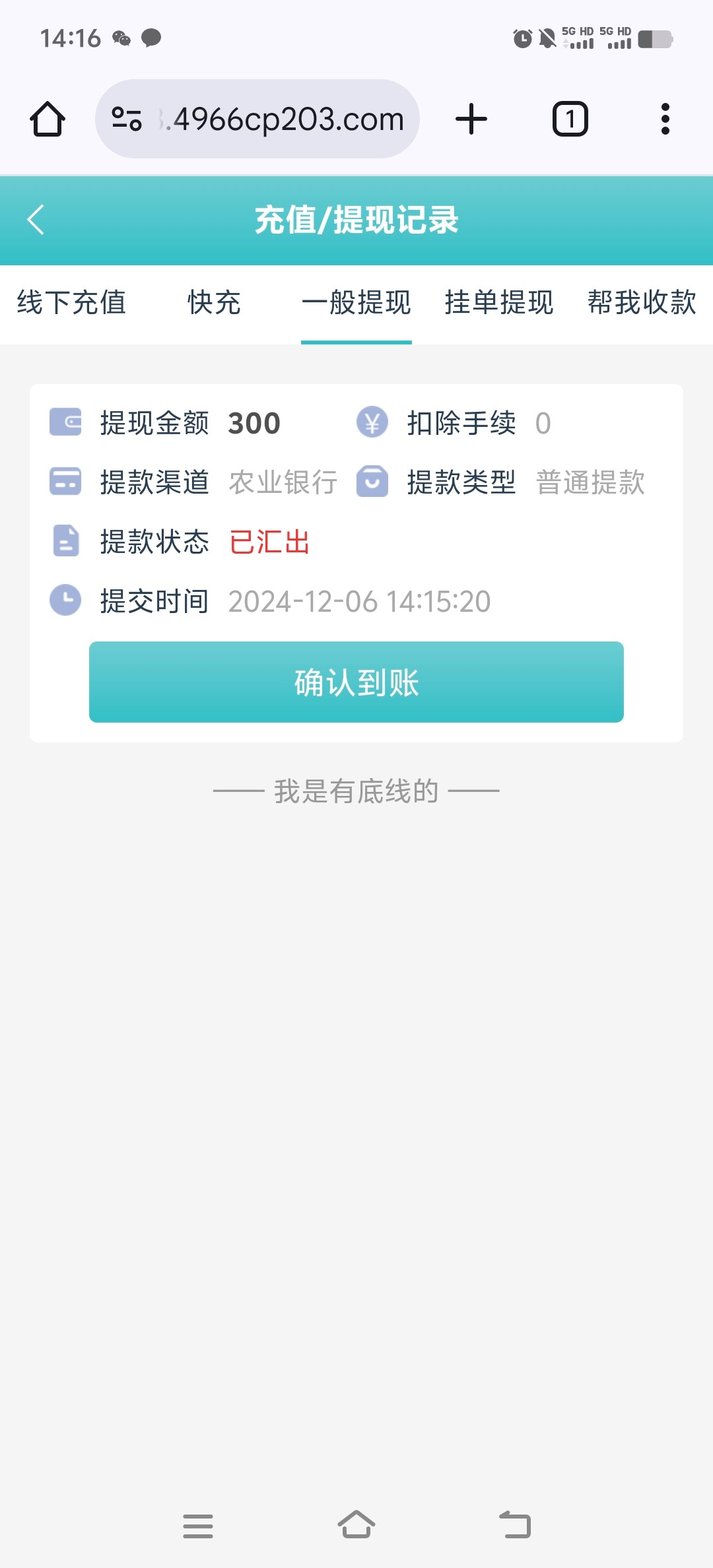Tap the system back navigation button
Screen dimensions: 713x1568
[x=516, y=1525]
